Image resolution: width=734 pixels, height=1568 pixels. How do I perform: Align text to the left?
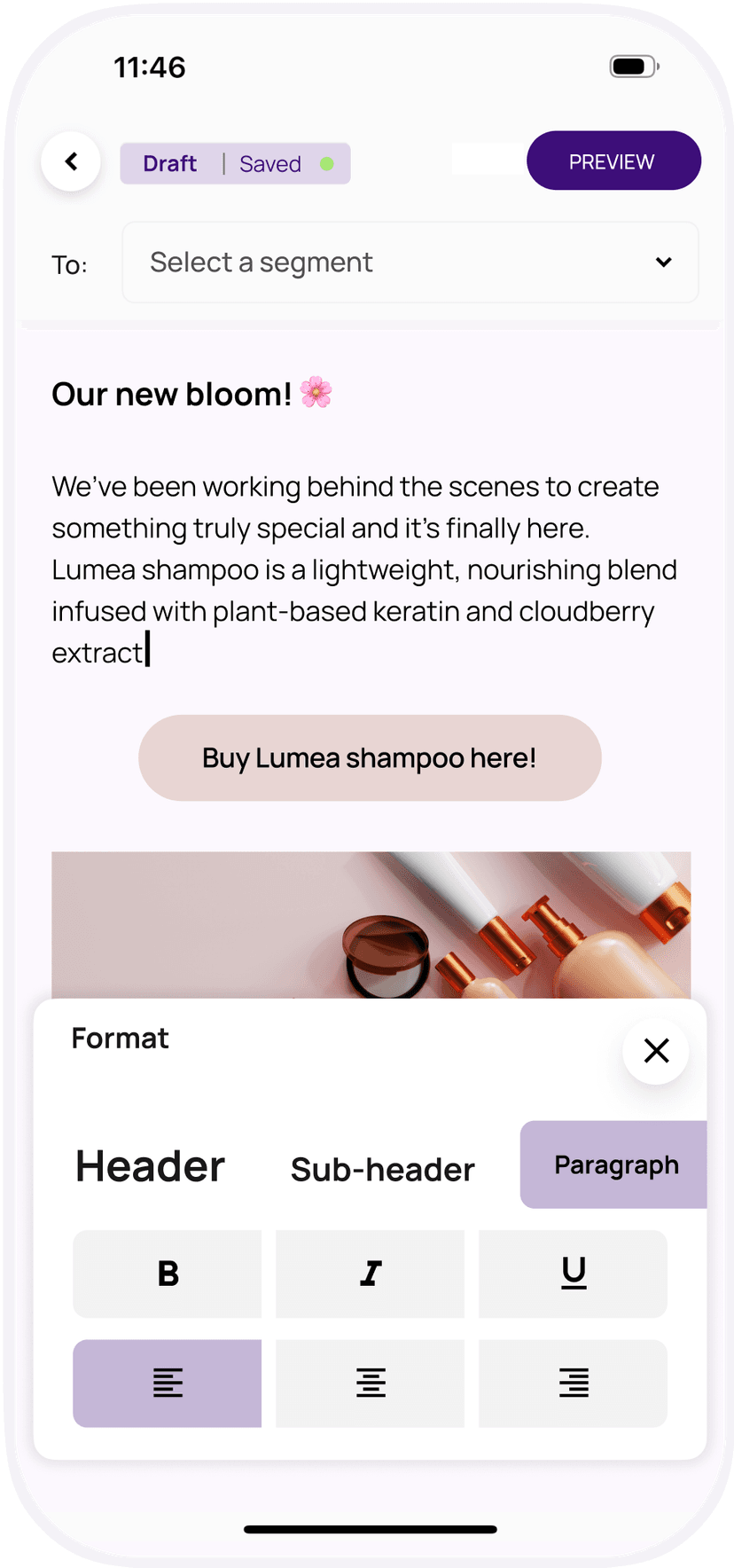tap(168, 1383)
